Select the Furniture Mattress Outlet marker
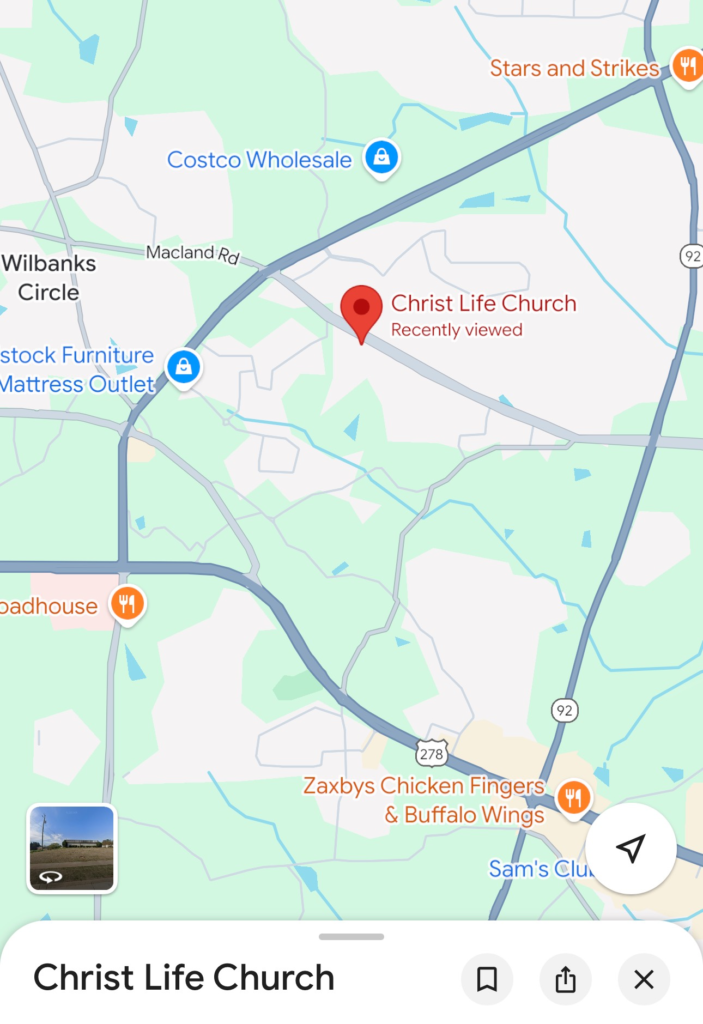703x1024 pixels. [184, 366]
